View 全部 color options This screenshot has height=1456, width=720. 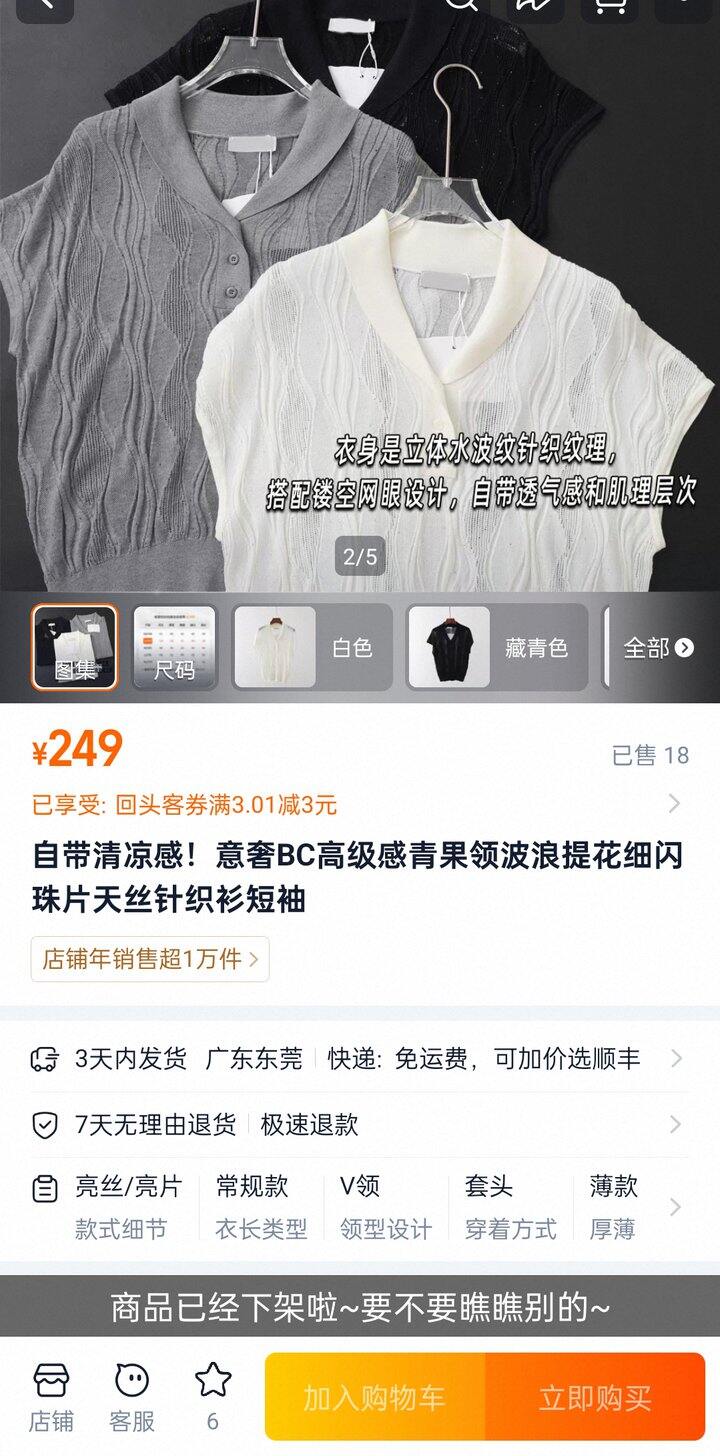[x=658, y=647]
